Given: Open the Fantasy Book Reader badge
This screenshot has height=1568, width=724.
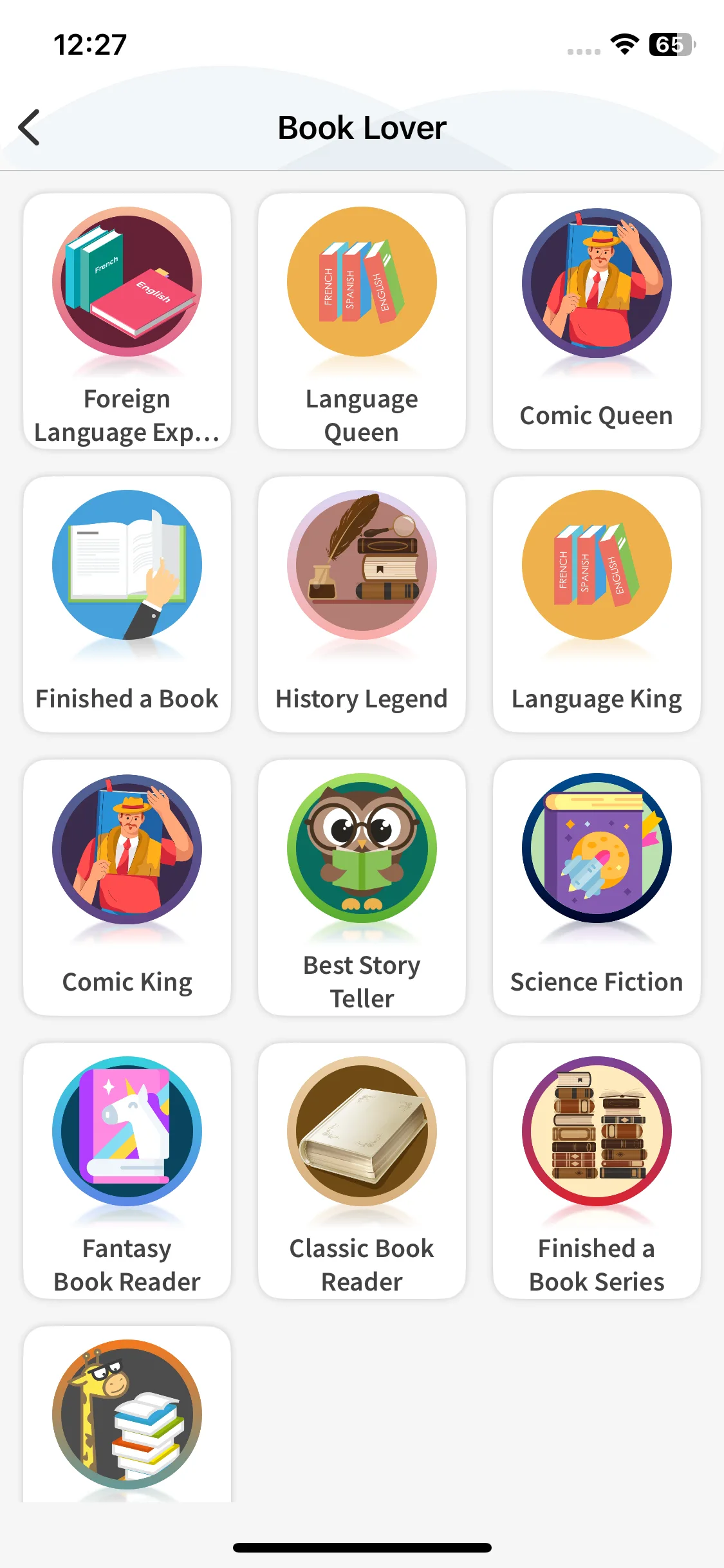Looking at the screenshot, I should coord(127,1170).
